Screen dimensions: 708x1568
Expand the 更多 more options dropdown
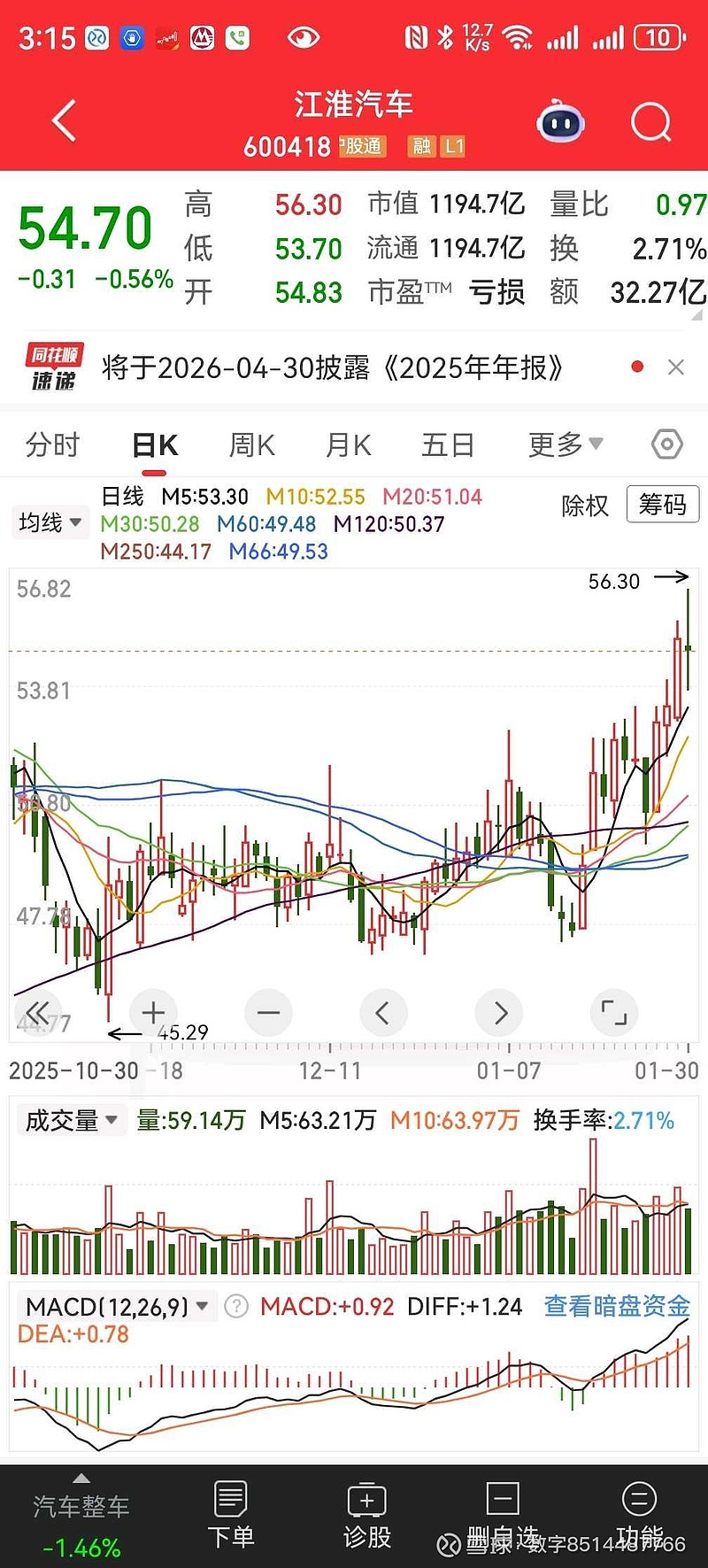pyautogui.click(x=565, y=444)
